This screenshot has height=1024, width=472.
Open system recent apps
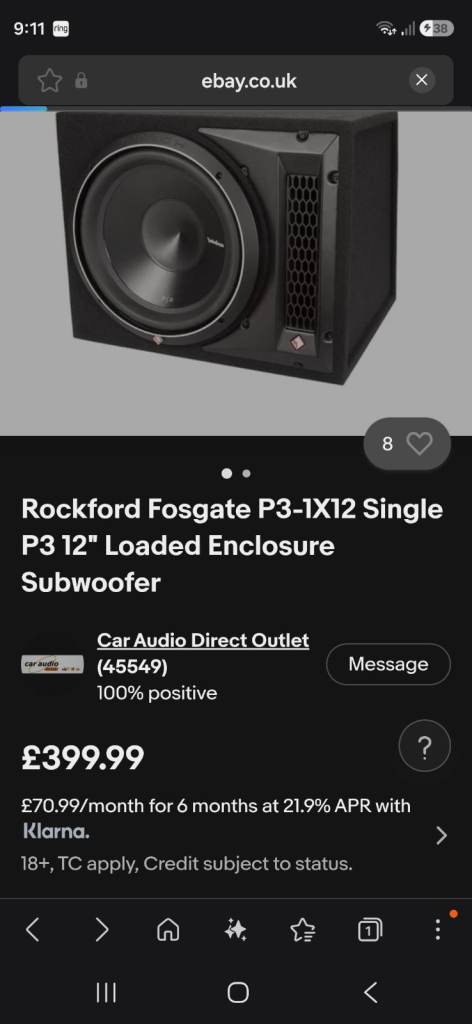click(x=106, y=993)
